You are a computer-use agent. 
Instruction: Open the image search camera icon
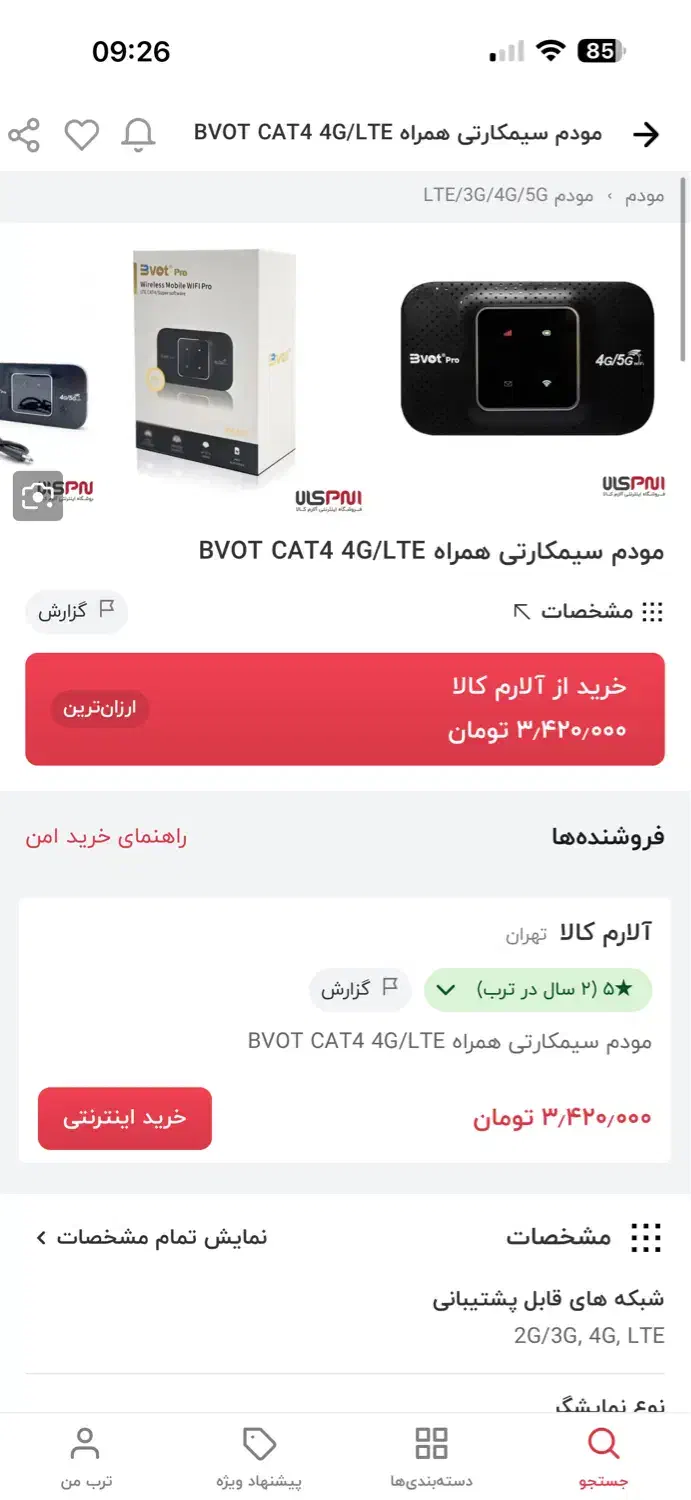[38, 496]
